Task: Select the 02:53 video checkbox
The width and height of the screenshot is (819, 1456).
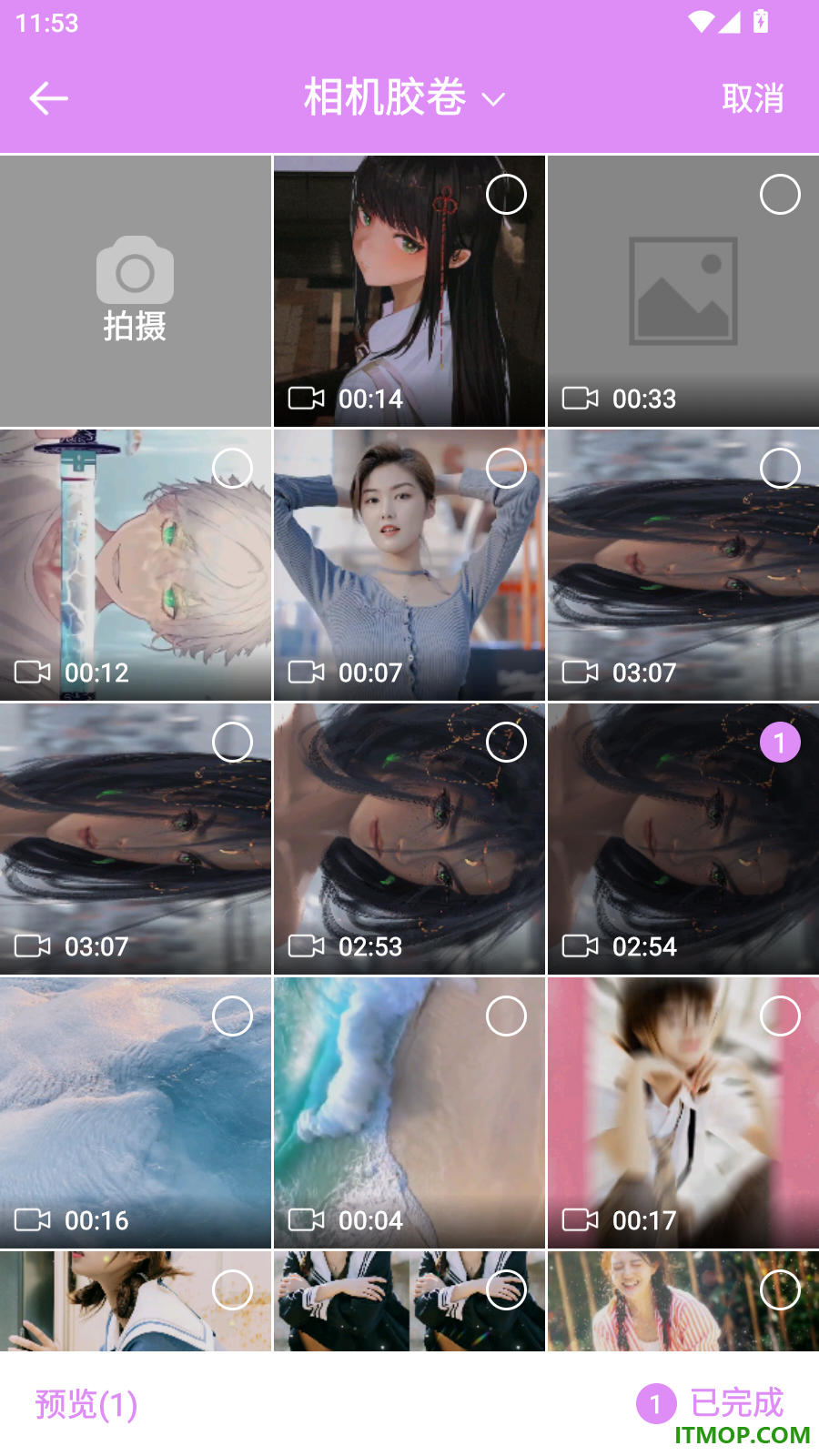Action: tap(506, 743)
